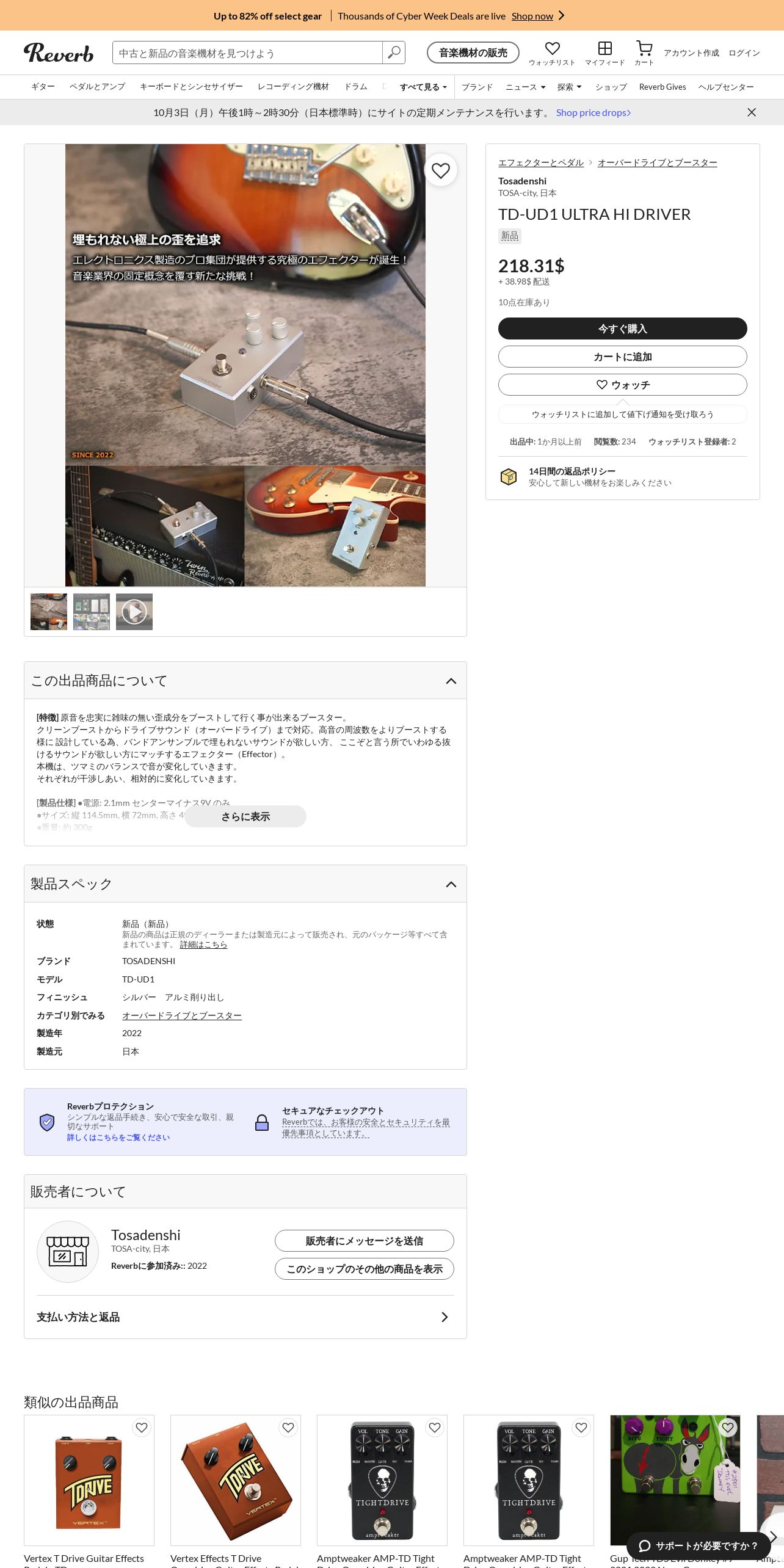The width and height of the screenshot is (784, 1568).
Task: Open 支払い方法と返品 row
Action: click(245, 1317)
